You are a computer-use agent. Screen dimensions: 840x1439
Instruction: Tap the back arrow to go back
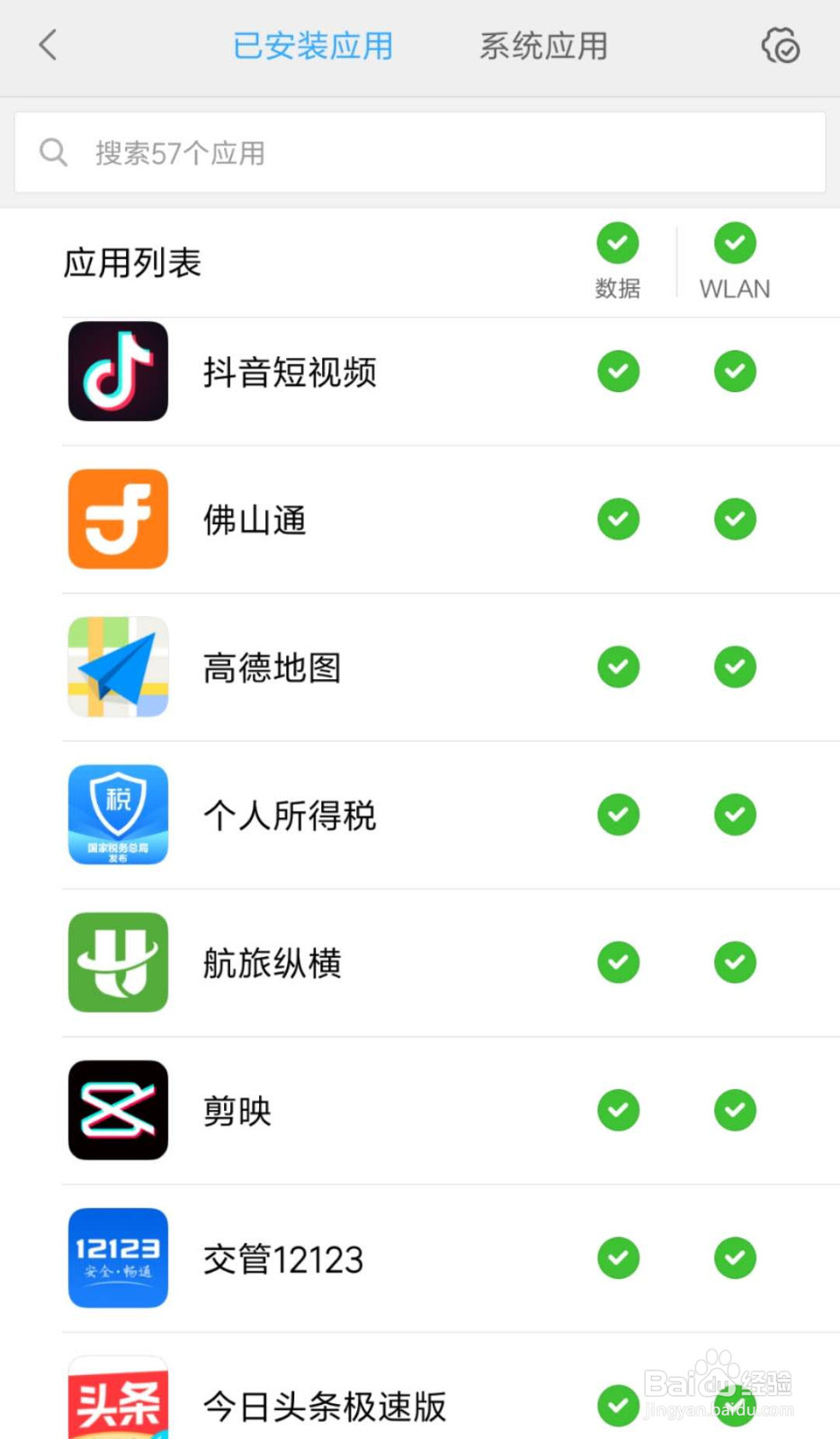[48, 46]
